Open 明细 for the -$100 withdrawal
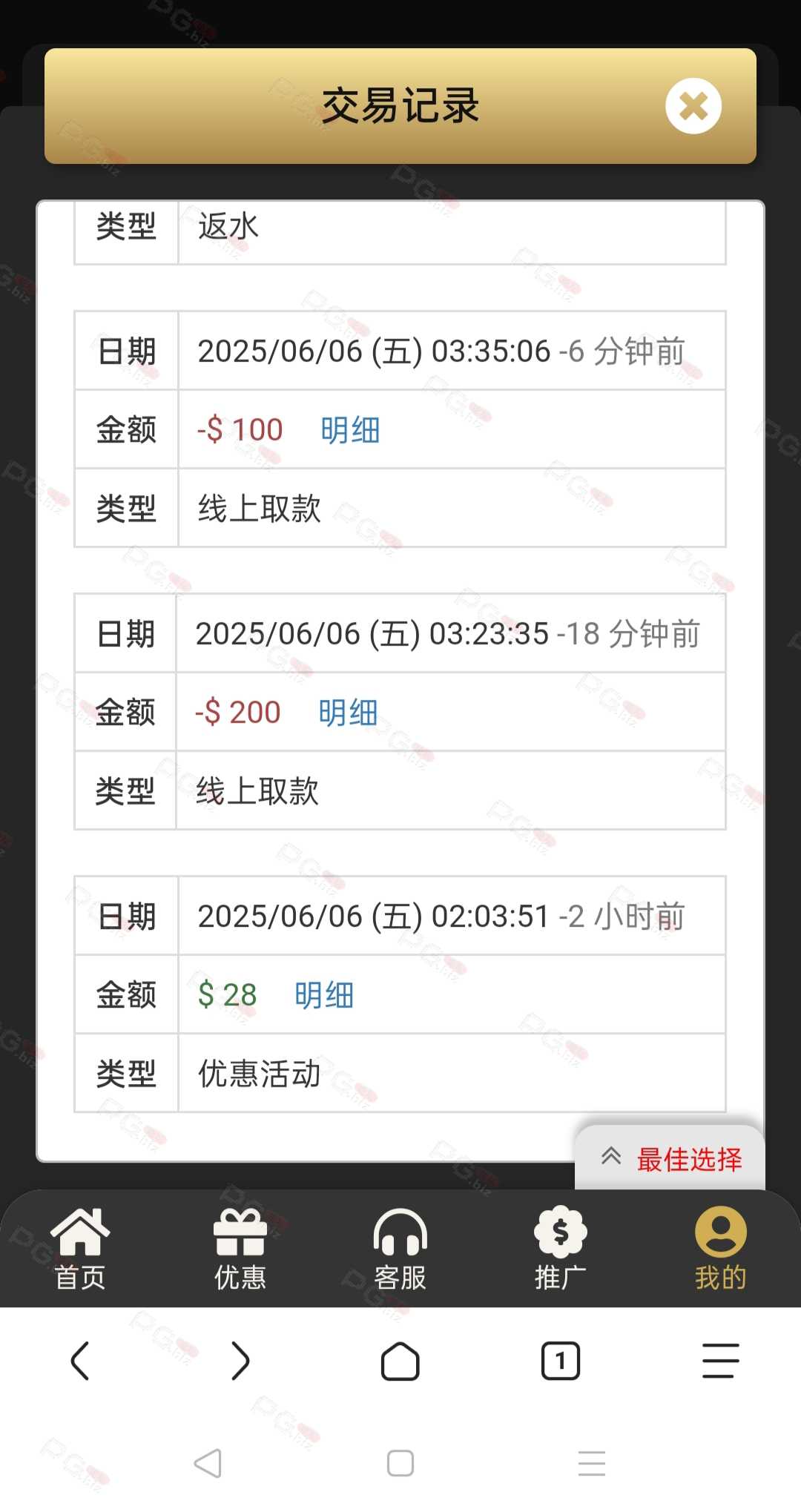Viewport: 801px width, 1512px height. click(x=350, y=430)
